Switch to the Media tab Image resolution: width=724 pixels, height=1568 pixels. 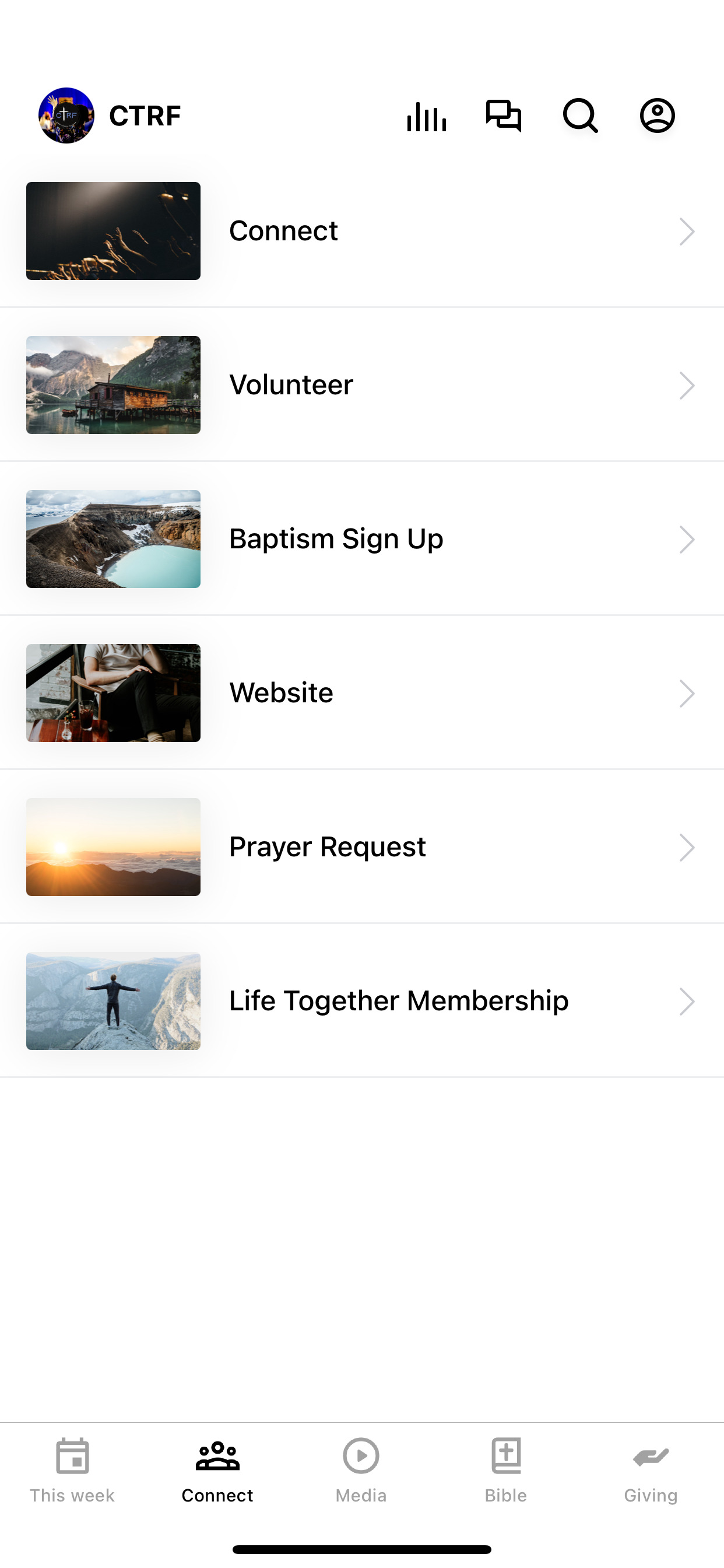[361, 1471]
